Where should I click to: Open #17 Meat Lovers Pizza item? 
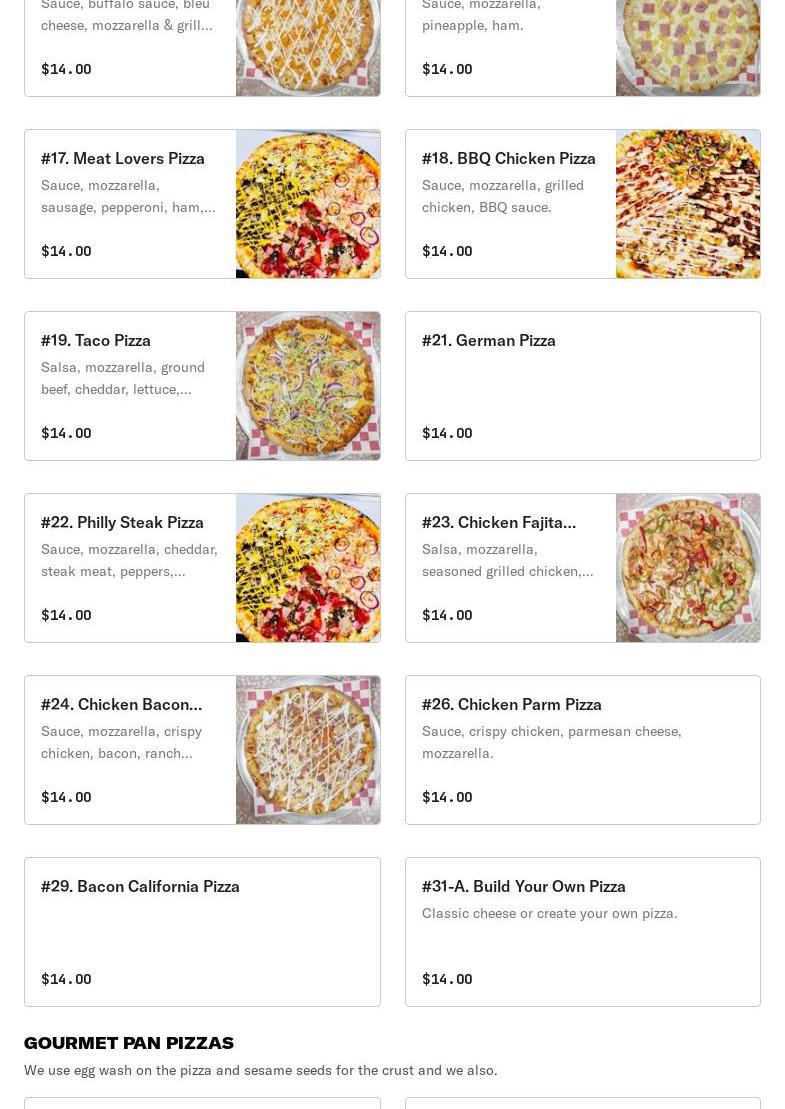(x=202, y=204)
